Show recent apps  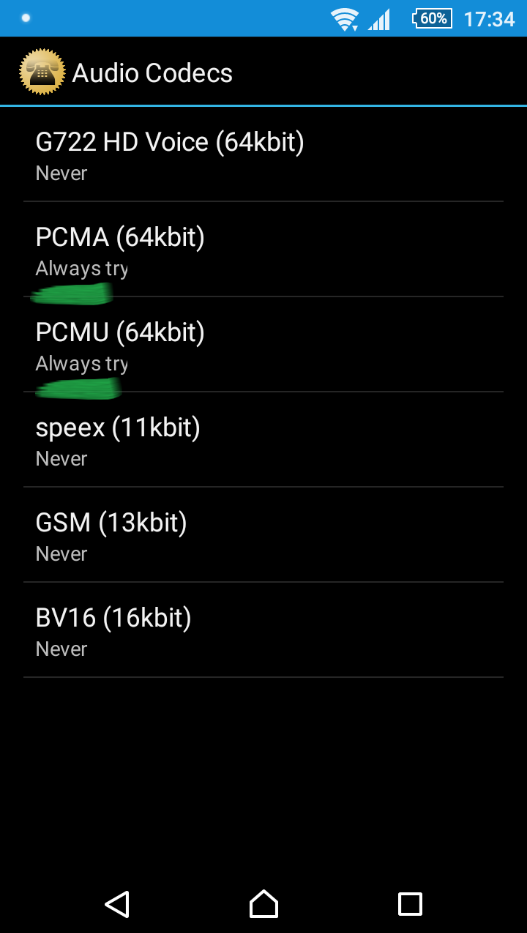(x=410, y=904)
